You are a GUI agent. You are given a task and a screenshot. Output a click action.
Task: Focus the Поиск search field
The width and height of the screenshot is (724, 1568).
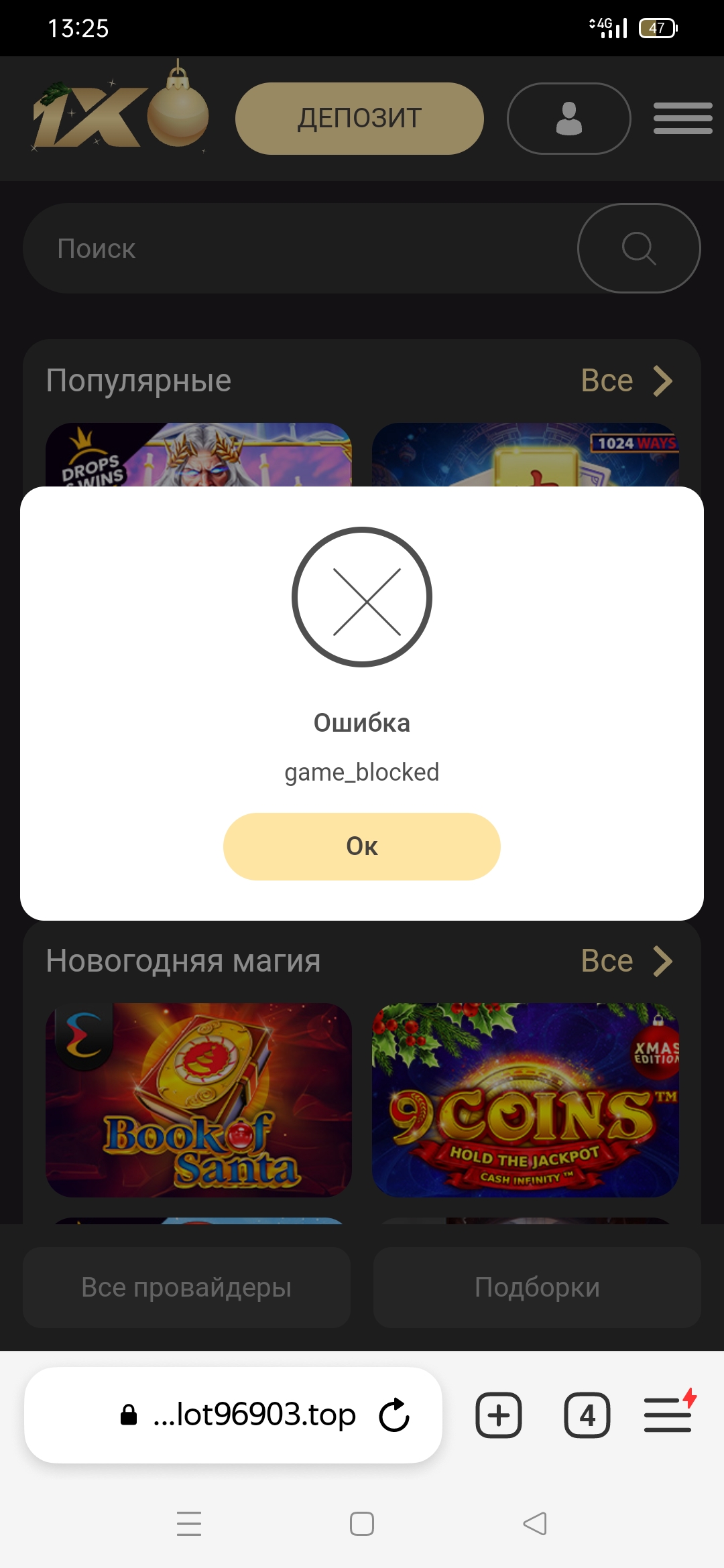point(295,249)
